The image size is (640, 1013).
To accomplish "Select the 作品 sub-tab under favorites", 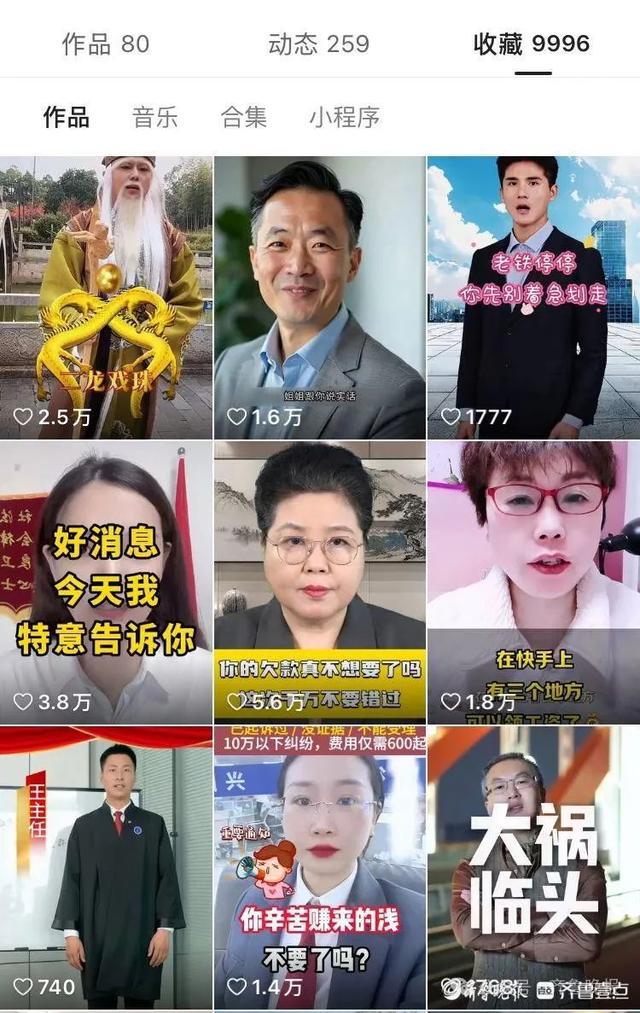I will (x=66, y=117).
